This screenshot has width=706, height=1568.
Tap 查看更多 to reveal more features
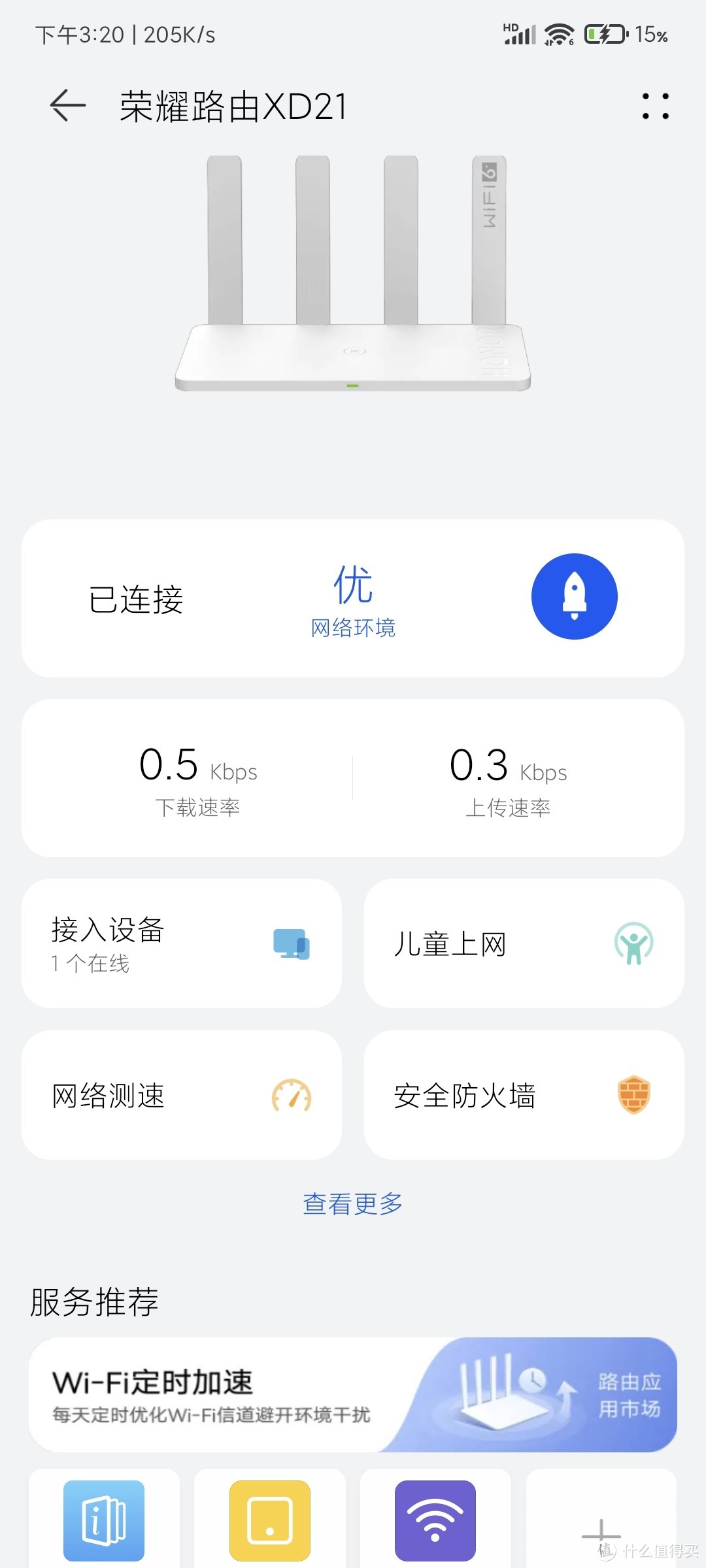352,1203
